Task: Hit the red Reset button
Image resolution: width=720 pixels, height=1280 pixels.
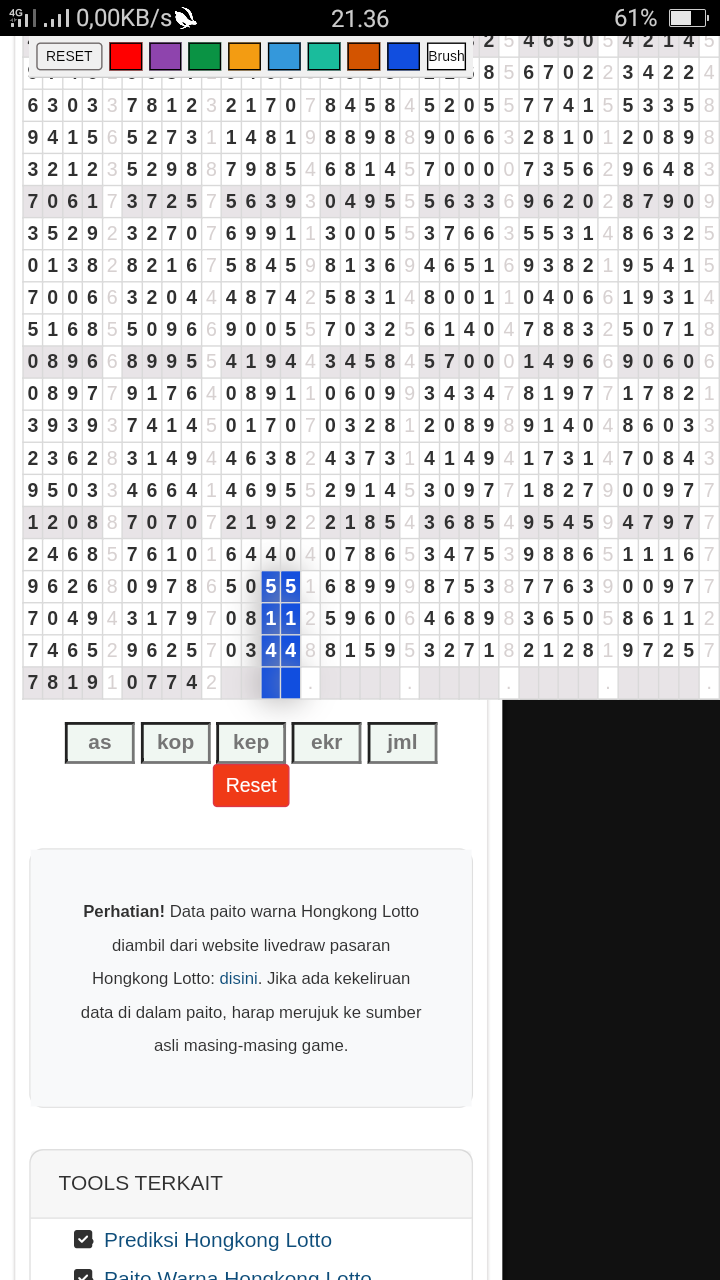Action: pyautogui.click(x=251, y=785)
